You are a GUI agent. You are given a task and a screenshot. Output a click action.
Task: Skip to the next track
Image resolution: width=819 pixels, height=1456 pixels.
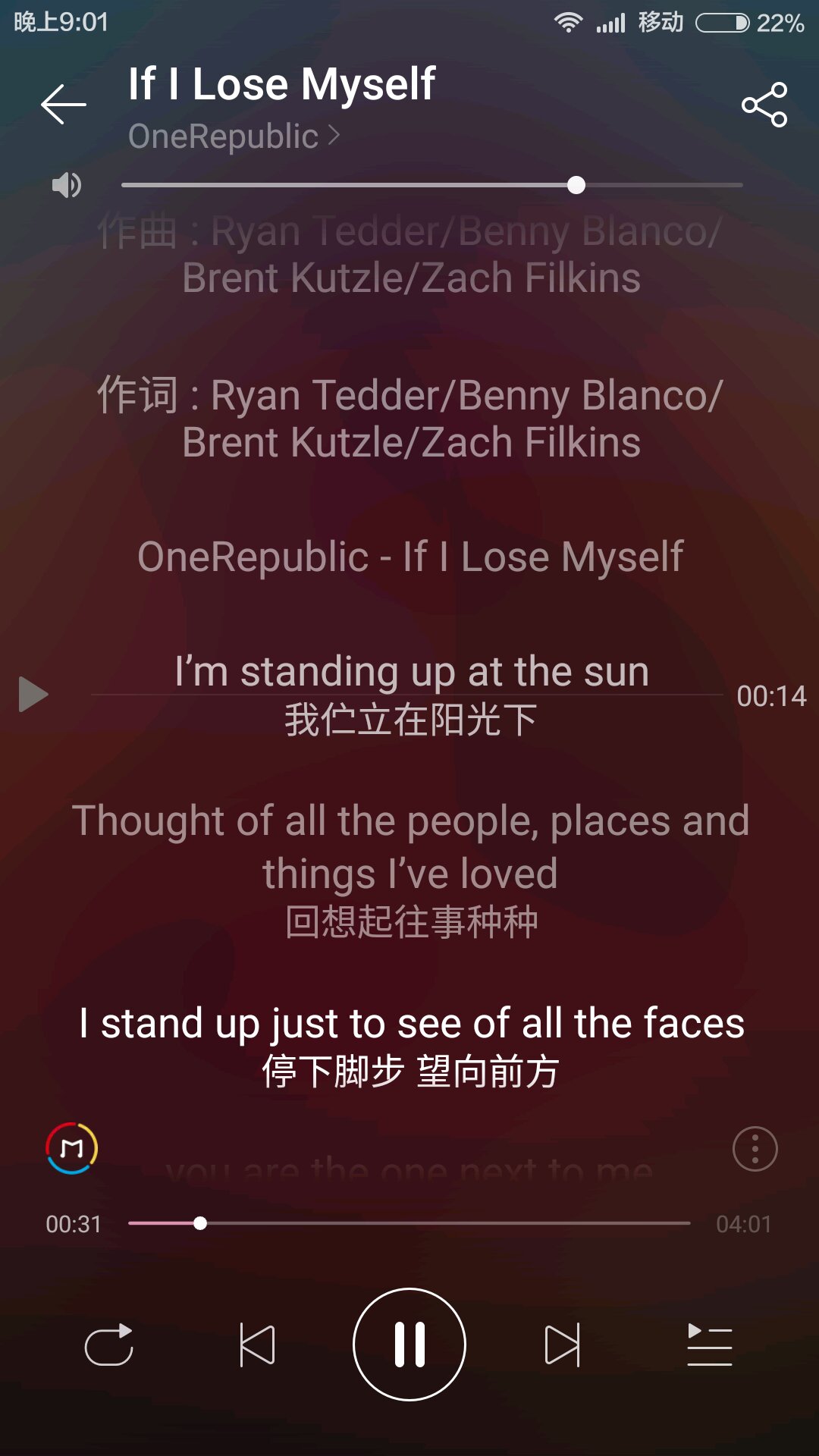(562, 1345)
